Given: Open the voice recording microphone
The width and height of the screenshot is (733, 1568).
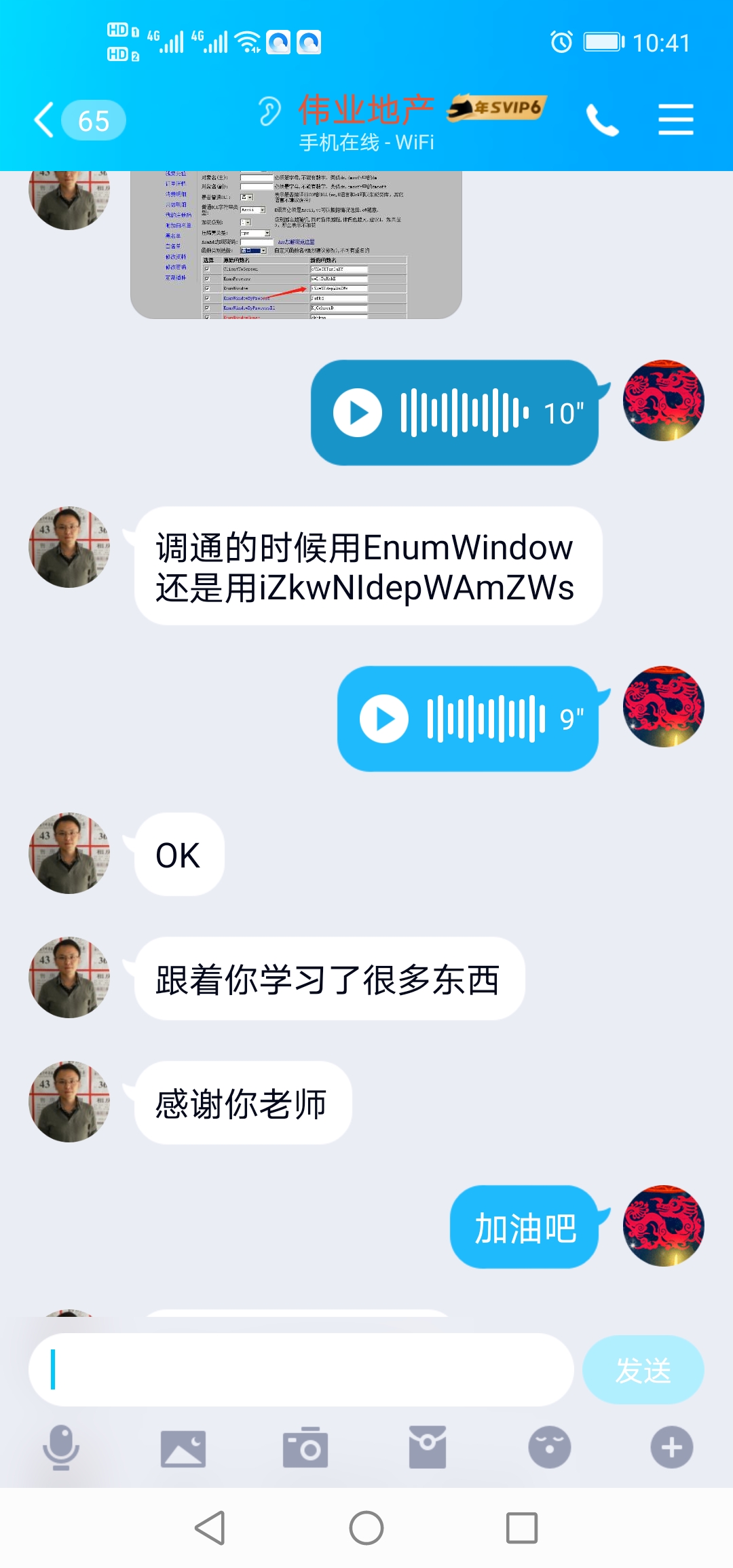Looking at the screenshot, I should point(61,1447).
